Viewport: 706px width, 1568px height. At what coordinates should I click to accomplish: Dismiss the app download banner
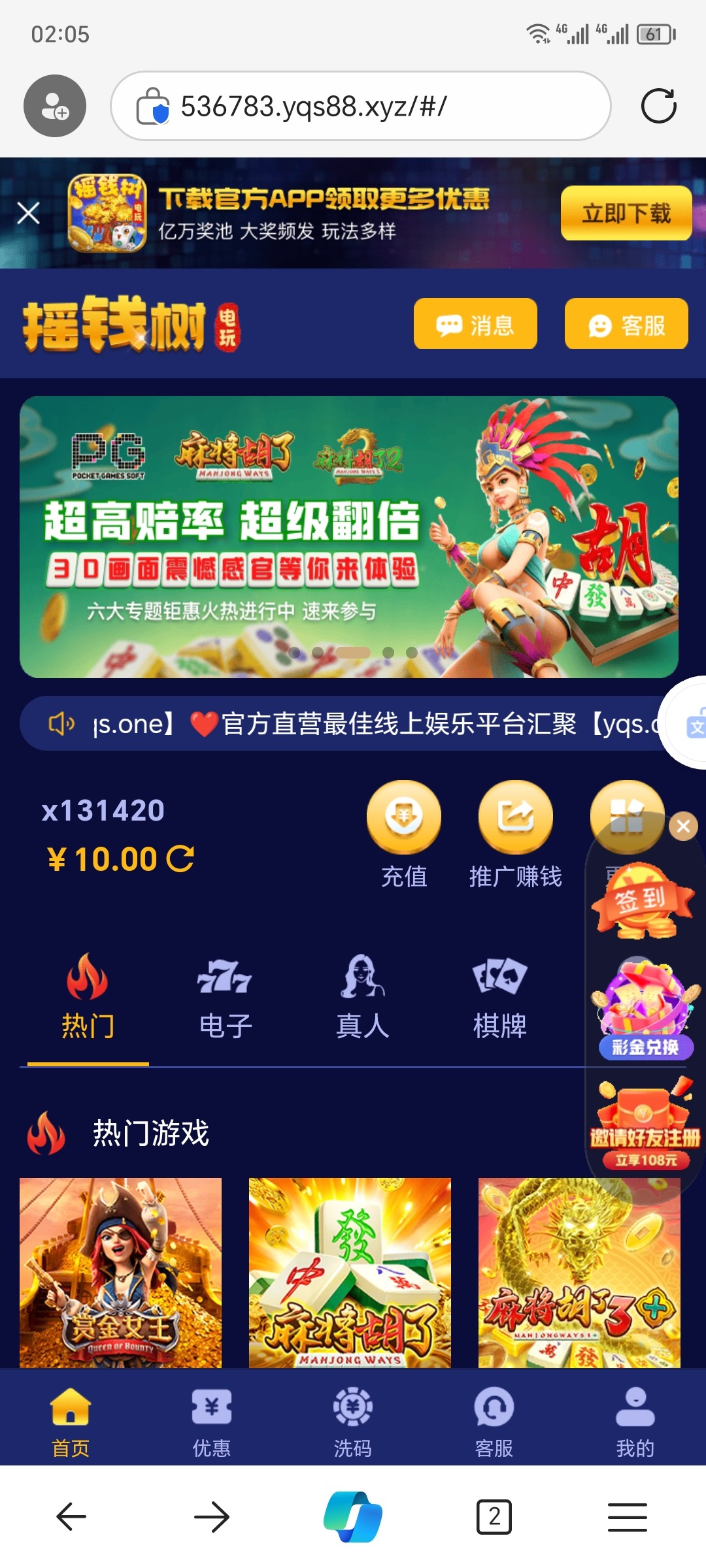(x=28, y=213)
